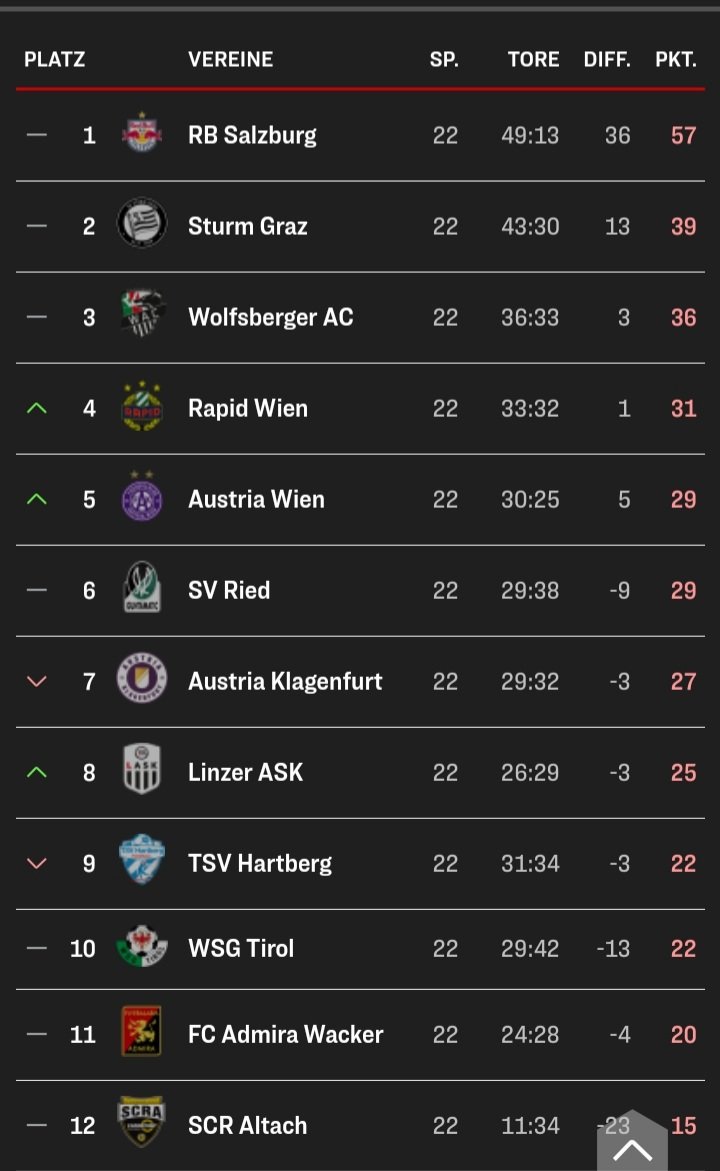Tap the scroll-to-top arrow button
This screenshot has height=1171, width=720.
coord(632,1143)
